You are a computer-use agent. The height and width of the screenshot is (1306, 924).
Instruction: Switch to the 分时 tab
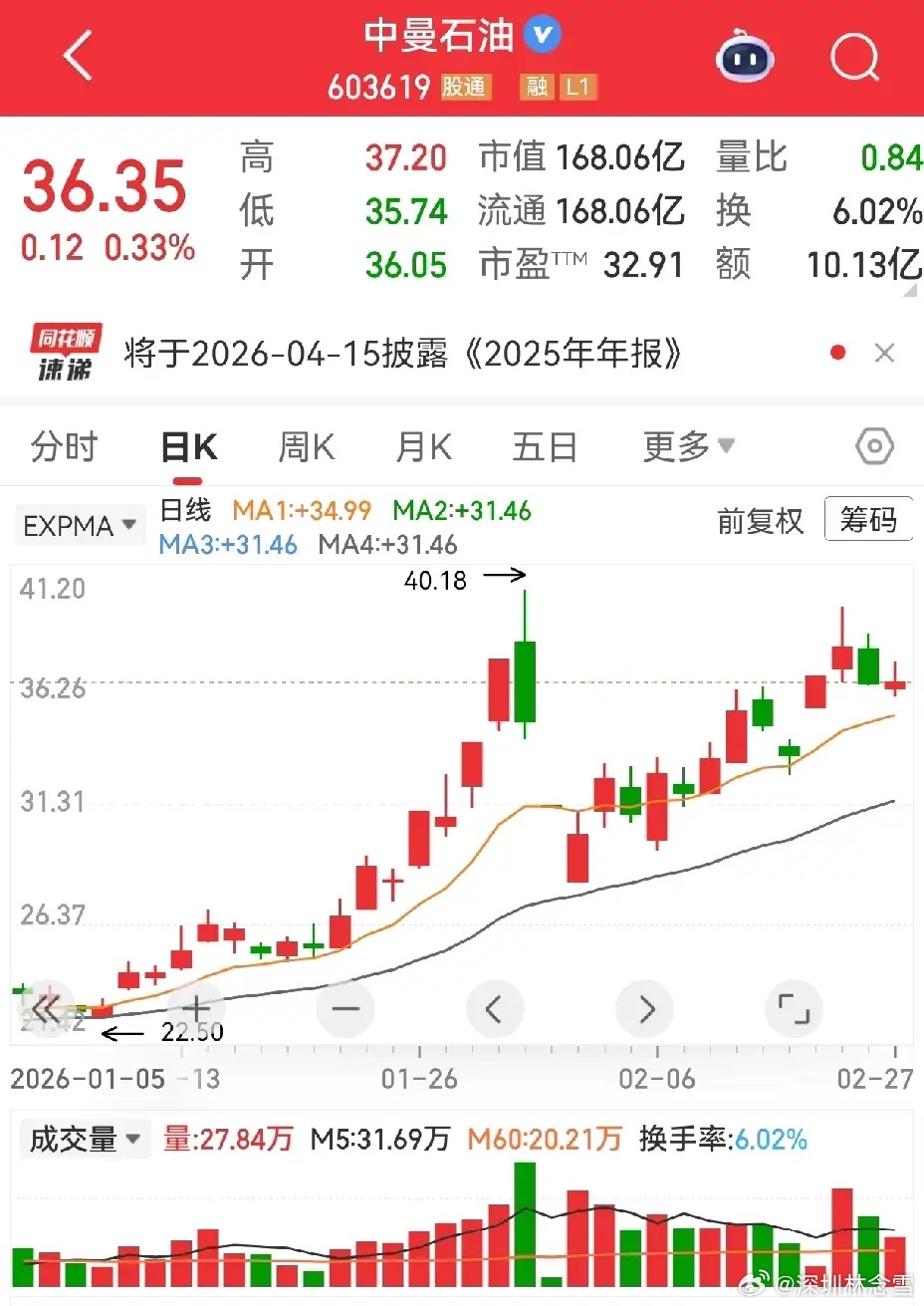pos(64,447)
